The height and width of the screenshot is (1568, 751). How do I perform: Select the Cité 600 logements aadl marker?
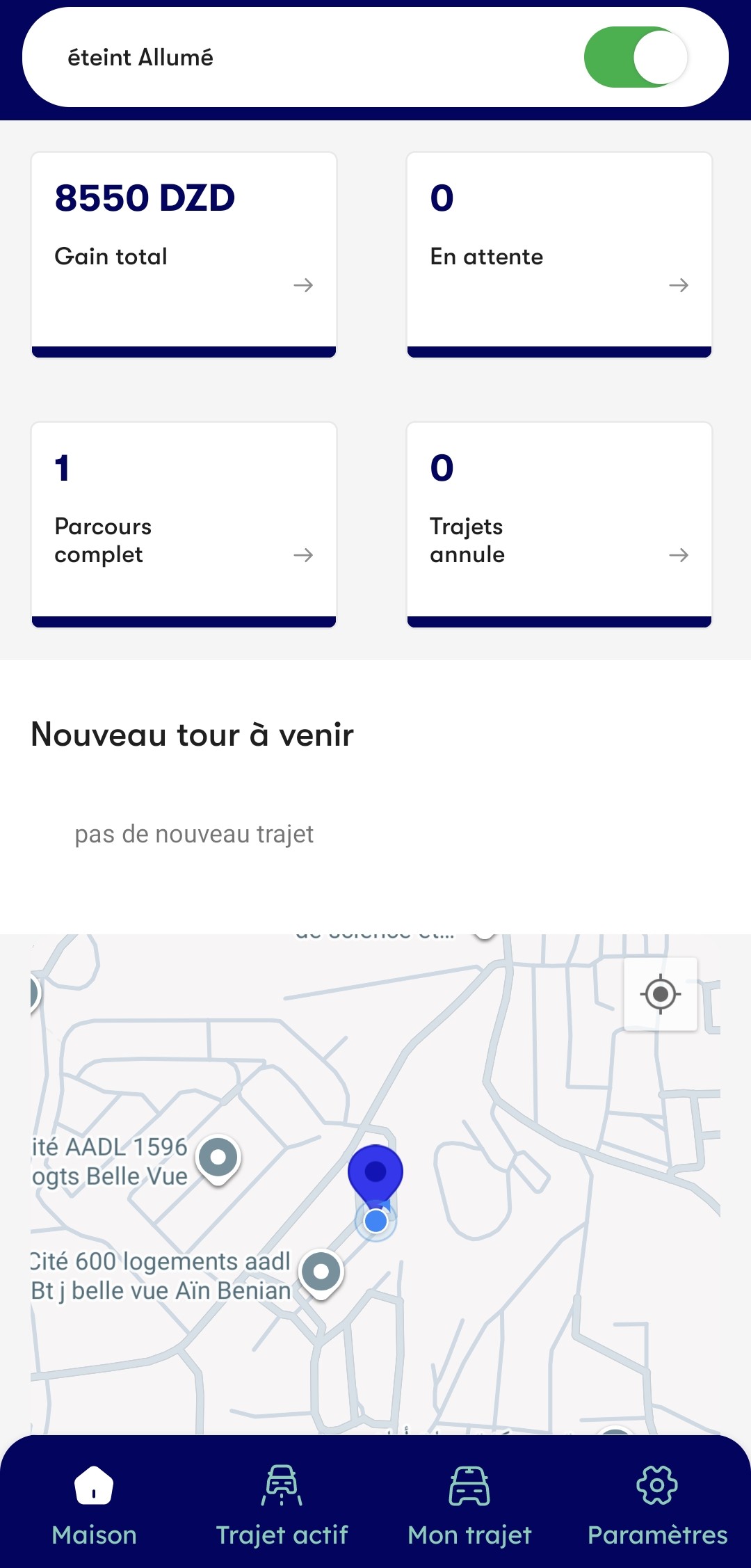click(321, 1272)
